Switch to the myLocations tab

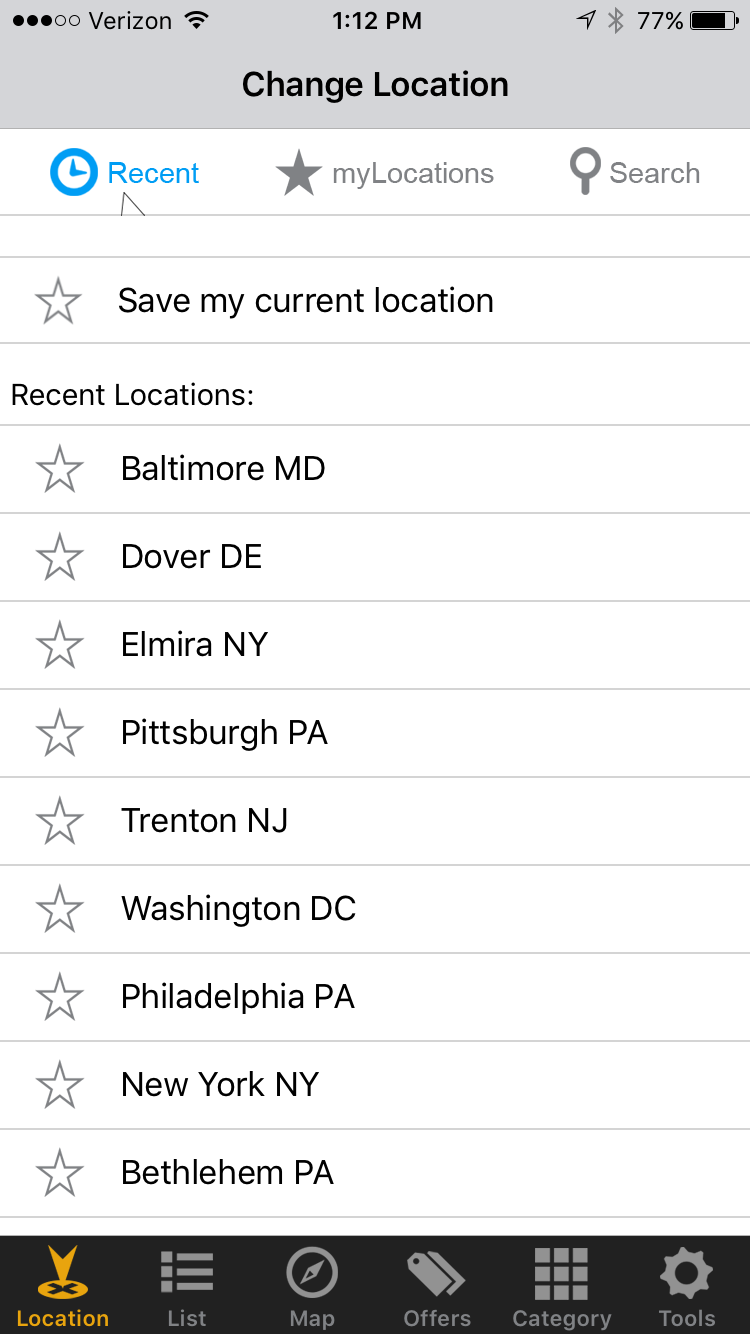[x=385, y=173]
